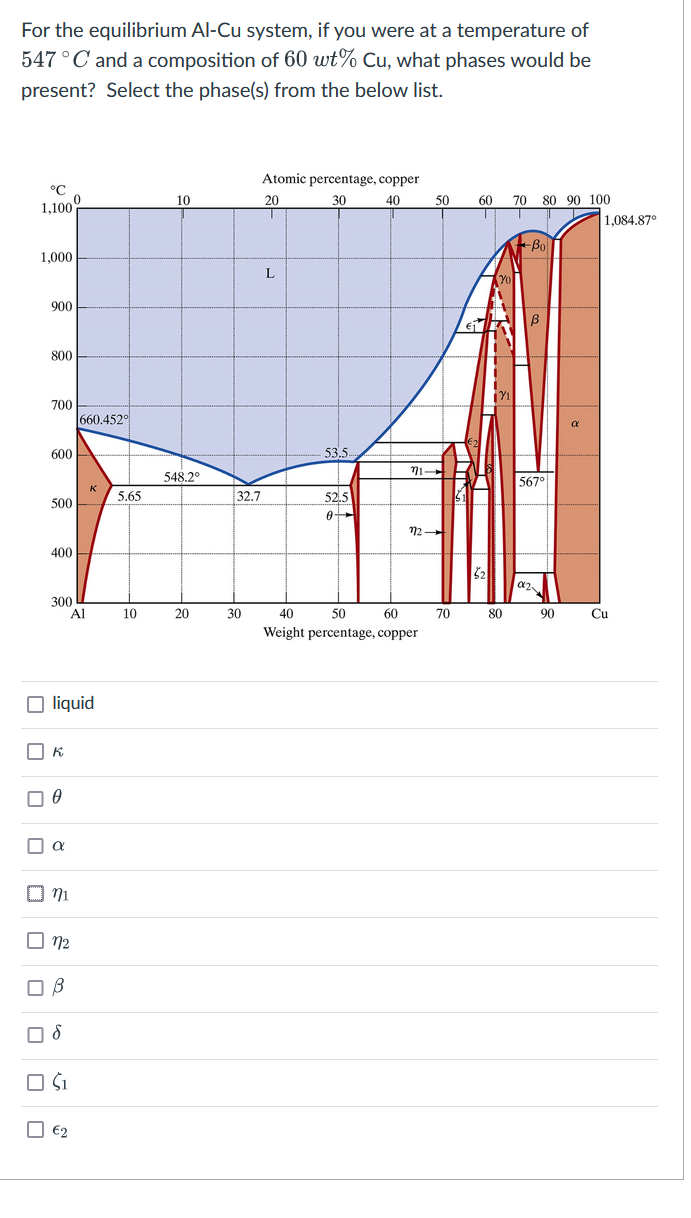Check the liquid phase option

(x=36, y=704)
